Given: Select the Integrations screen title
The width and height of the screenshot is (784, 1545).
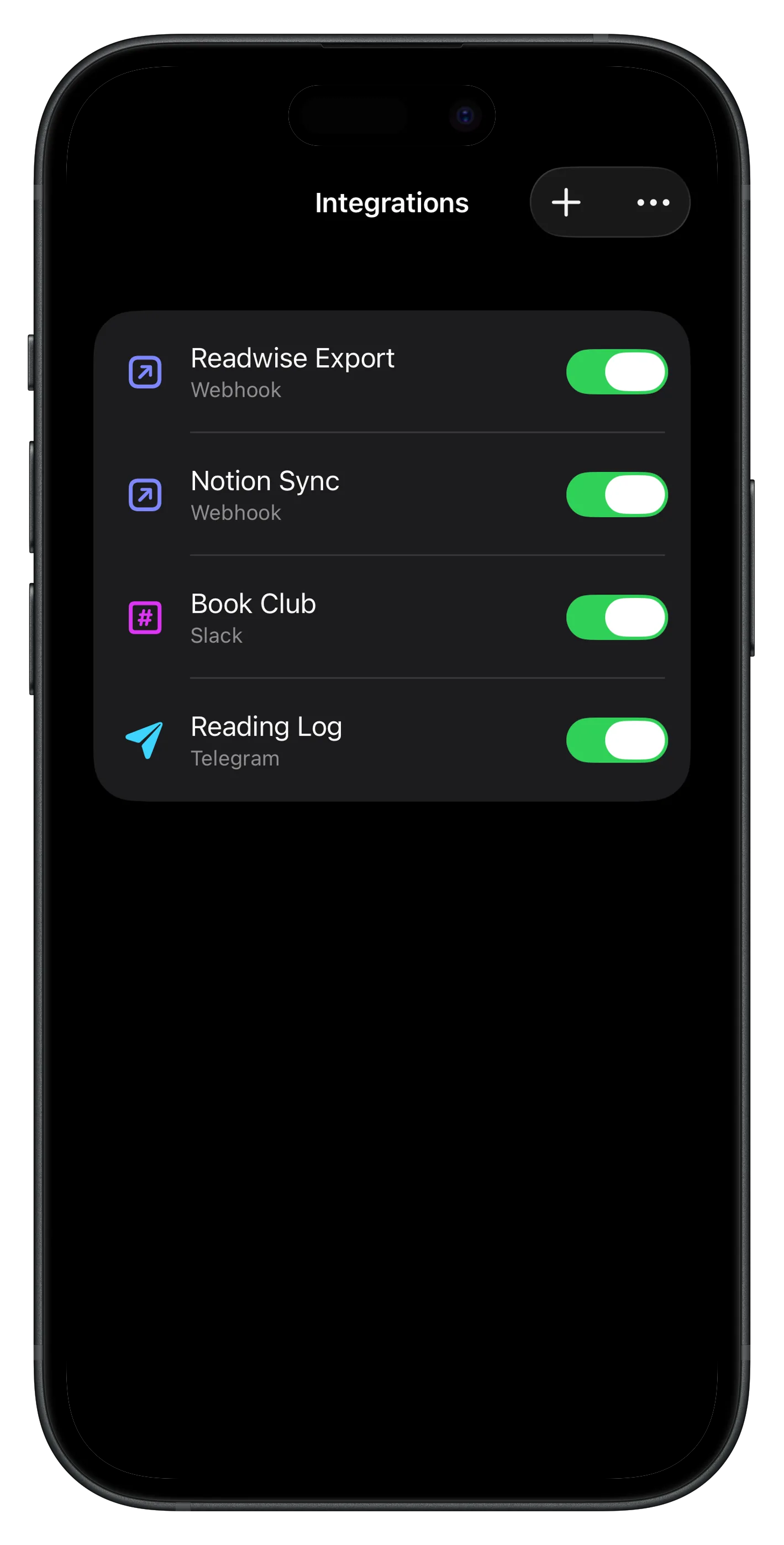Looking at the screenshot, I should click(392, 203).
